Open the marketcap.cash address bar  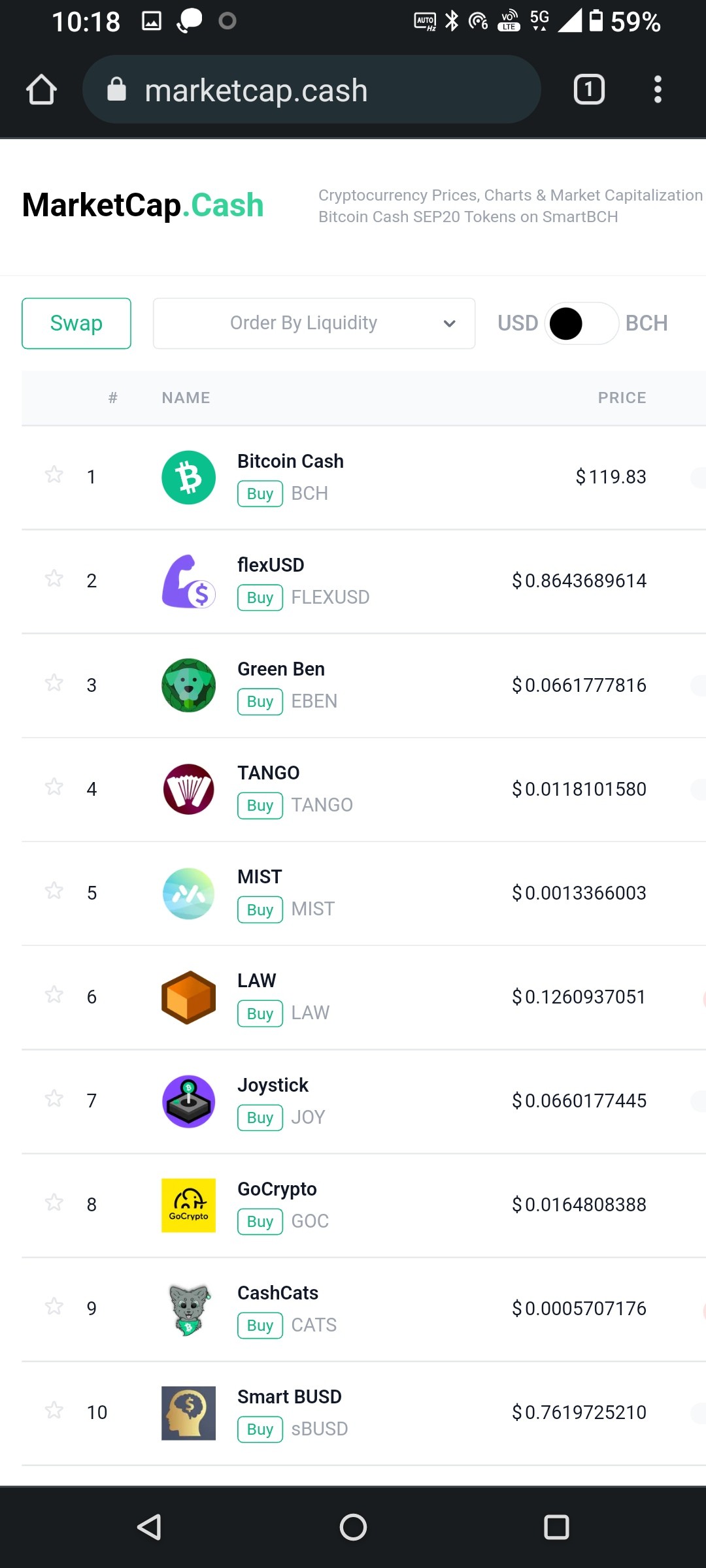click(311, 90)
